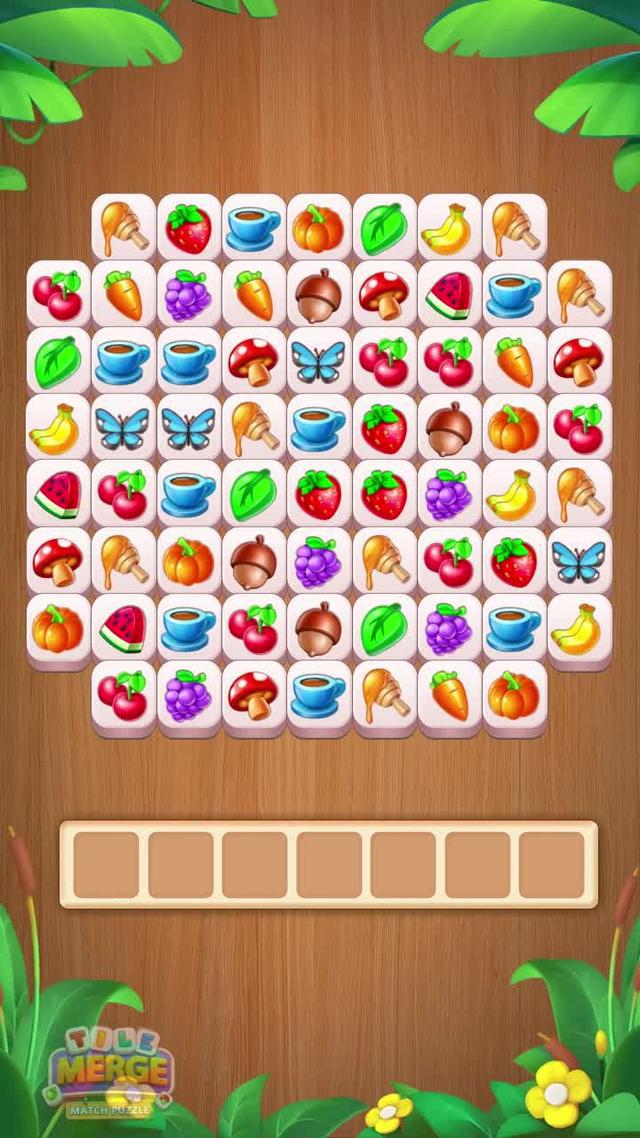The image size is (640, 1138).
Task: Pick the mushroom tile between acorn and watermelon
Action: pos(383,295)
